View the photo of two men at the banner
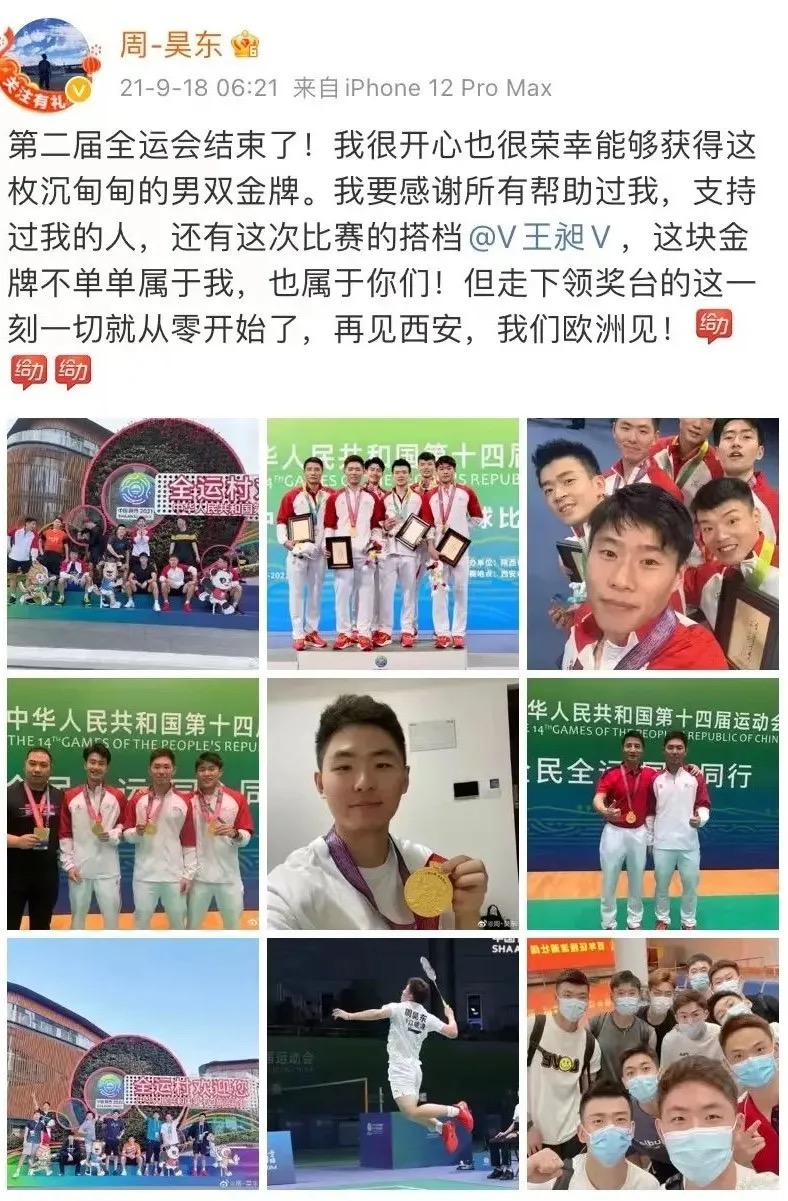The image size is (788, 1201). tap(653, 803)
